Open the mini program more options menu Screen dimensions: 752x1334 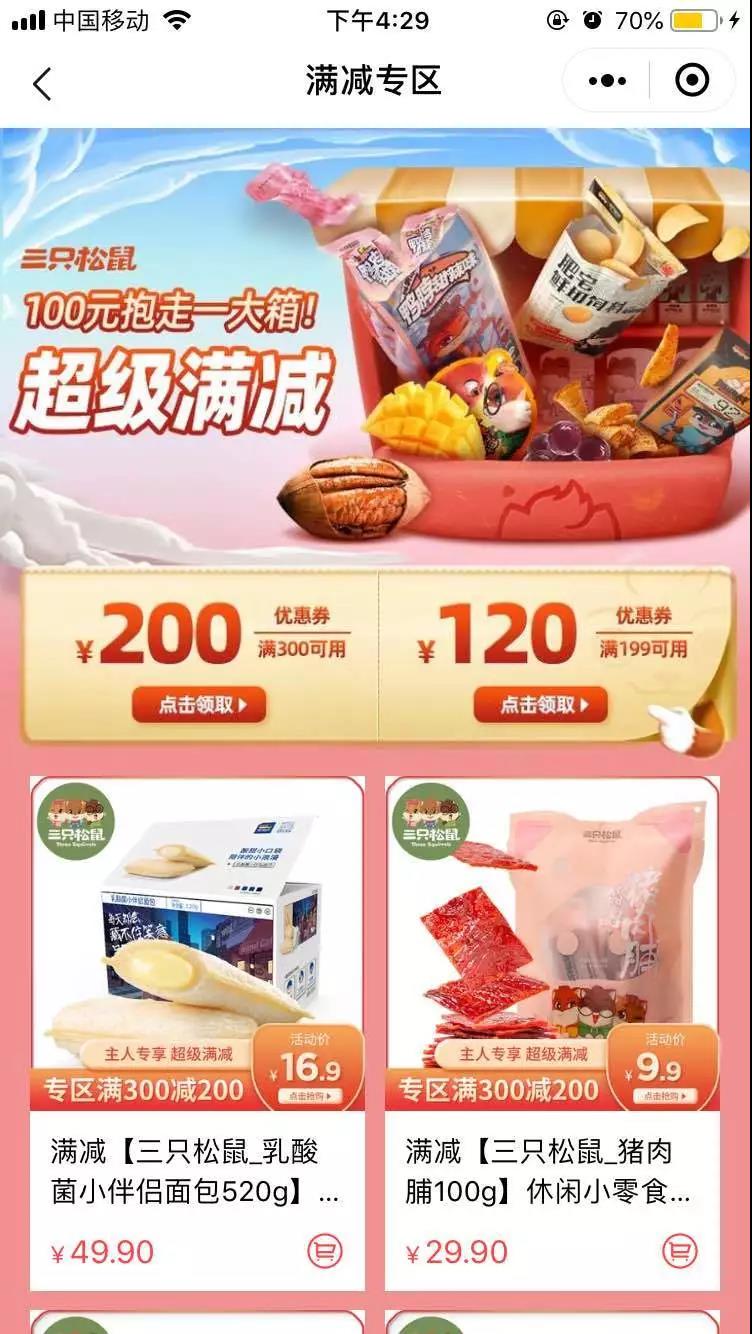tap(607, 81)
